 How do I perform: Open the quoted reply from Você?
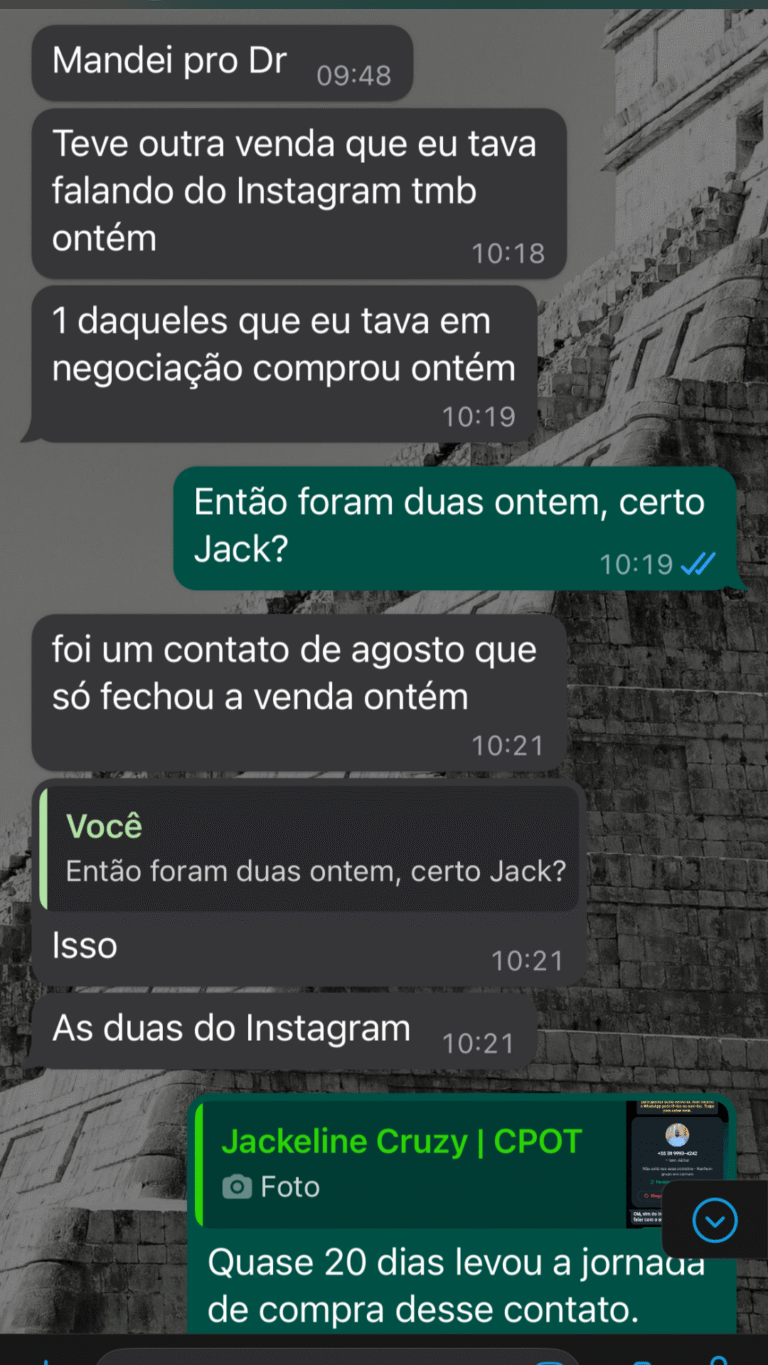point(311,848)
